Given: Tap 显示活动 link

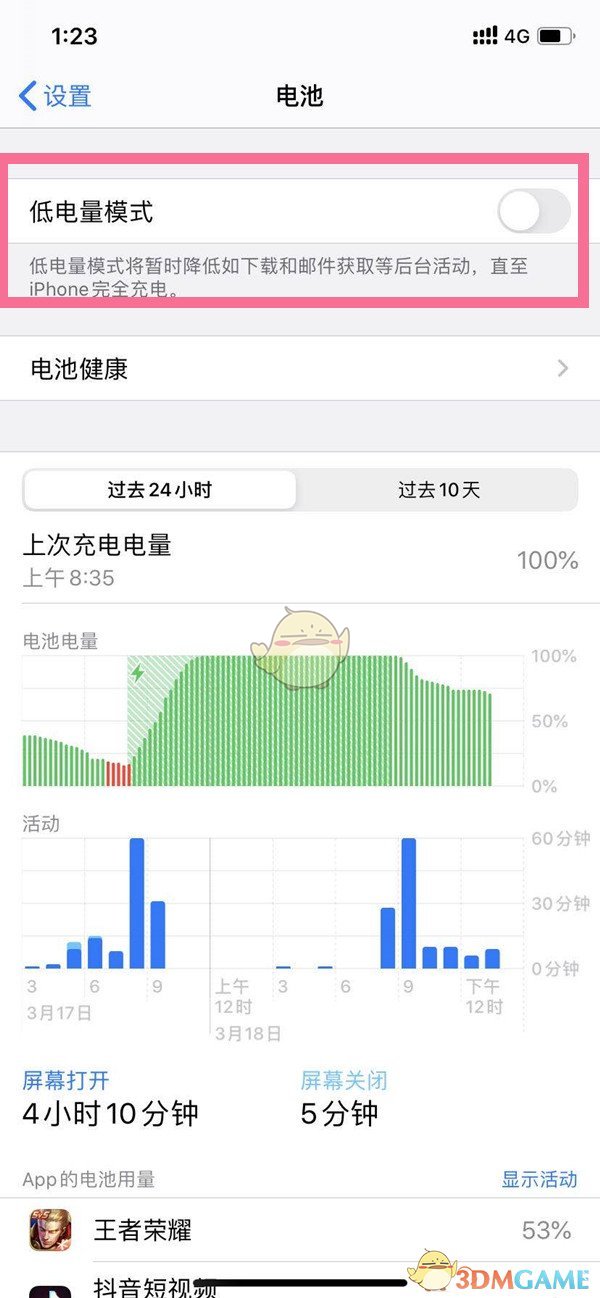Looking at the screenshot, I should click(x=539, y=1179).
